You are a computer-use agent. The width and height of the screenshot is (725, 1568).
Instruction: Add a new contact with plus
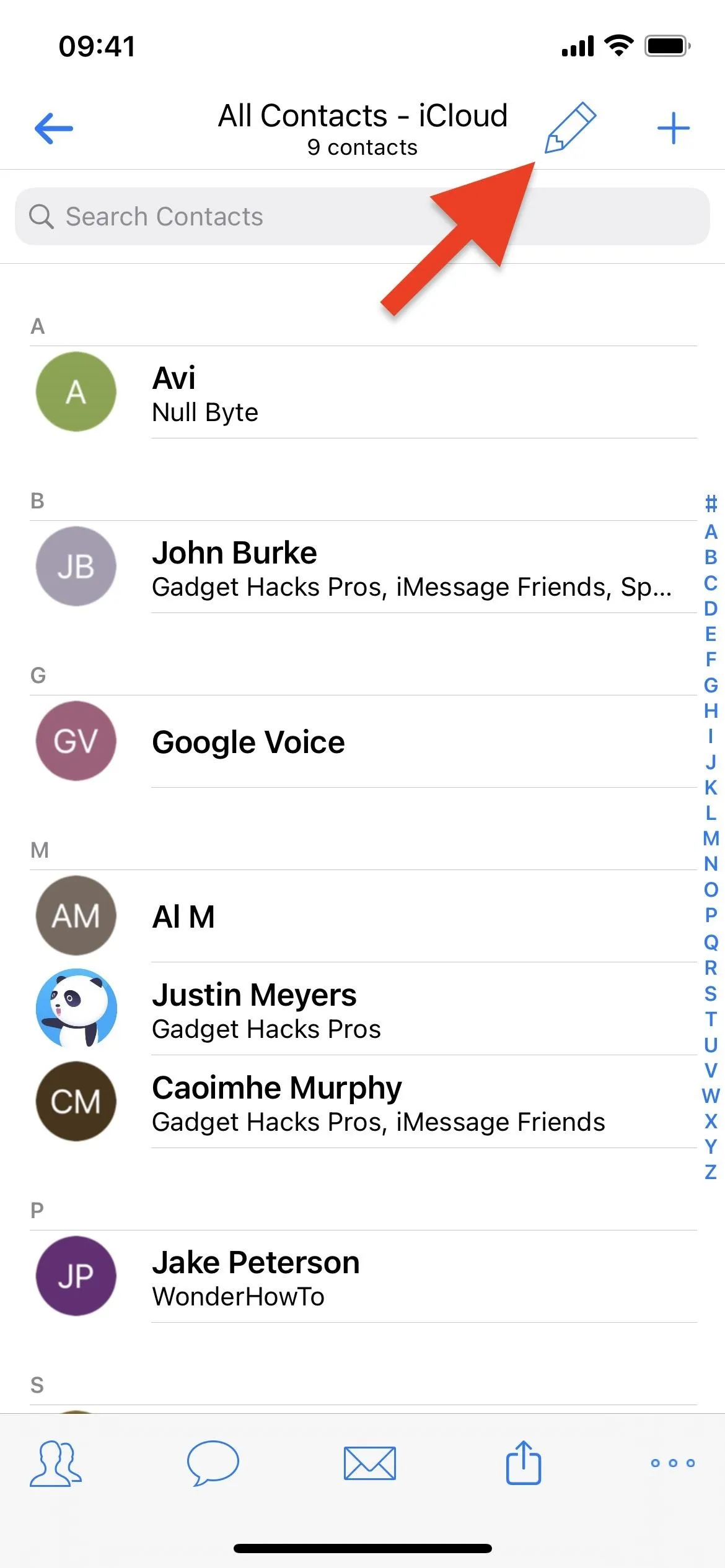pos(673,128)
